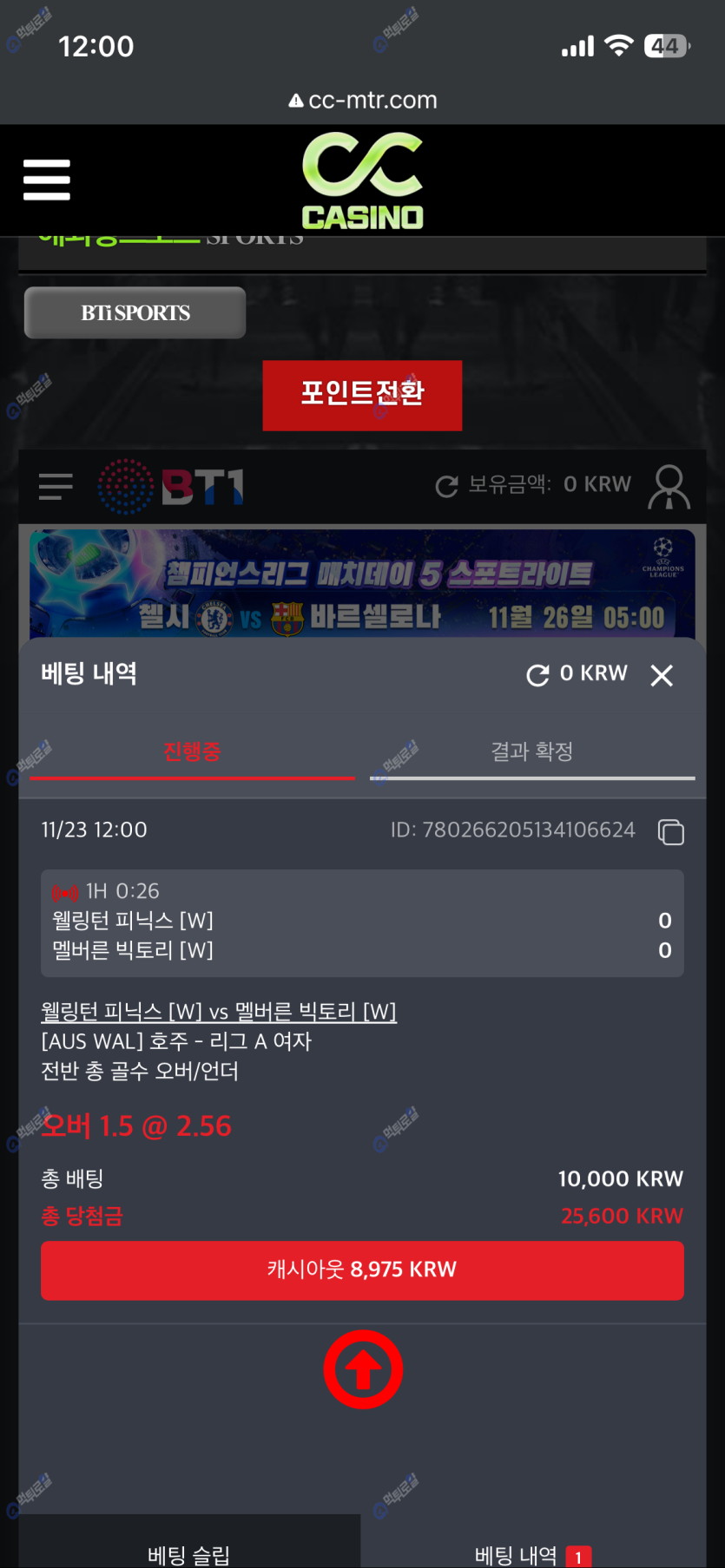This screenshot has width=725, height=1568.
Task: Open the CC Casino hamburger menu
Action: click(47, 180)
